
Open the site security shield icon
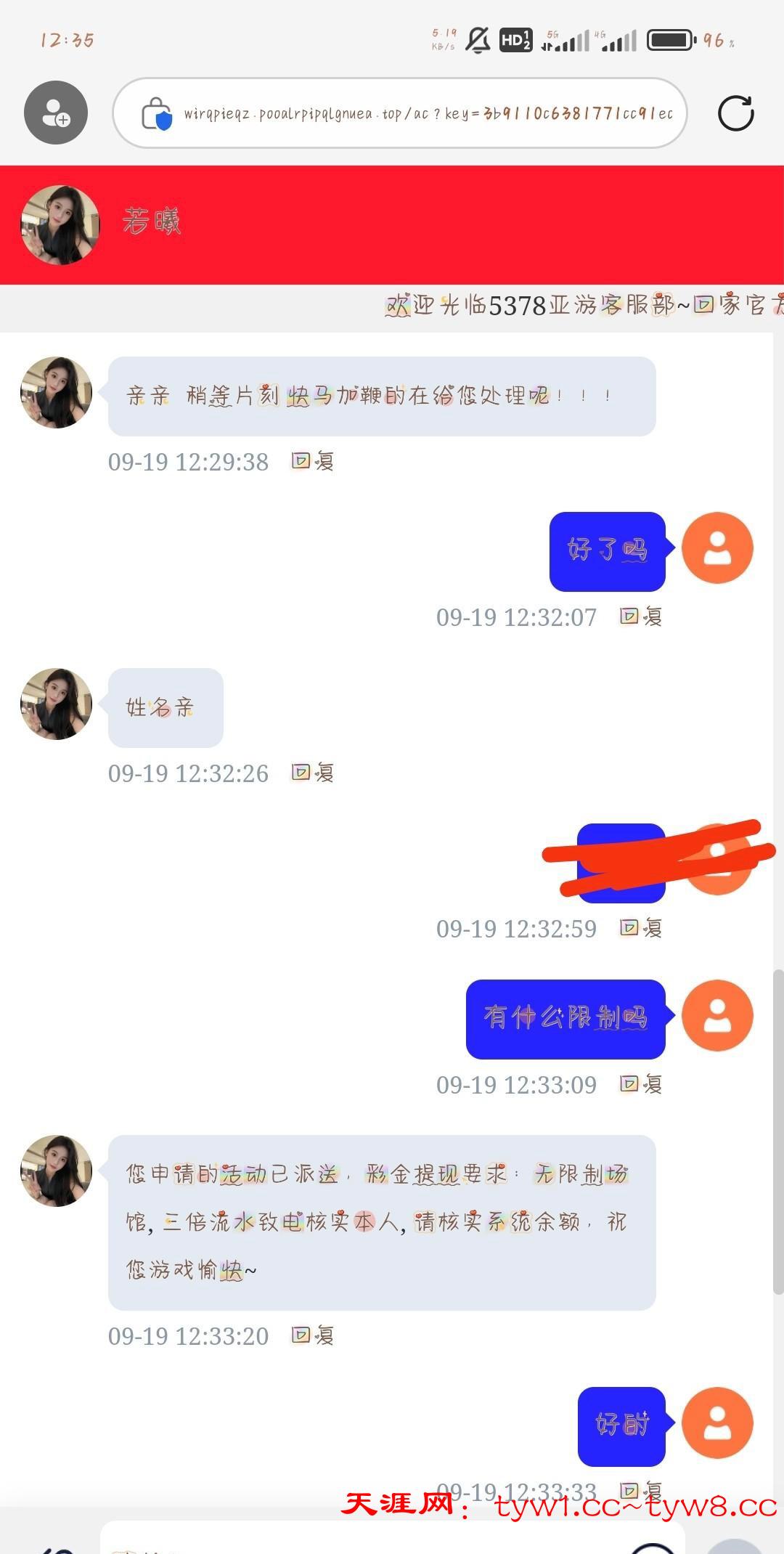[x=157, y=114]
